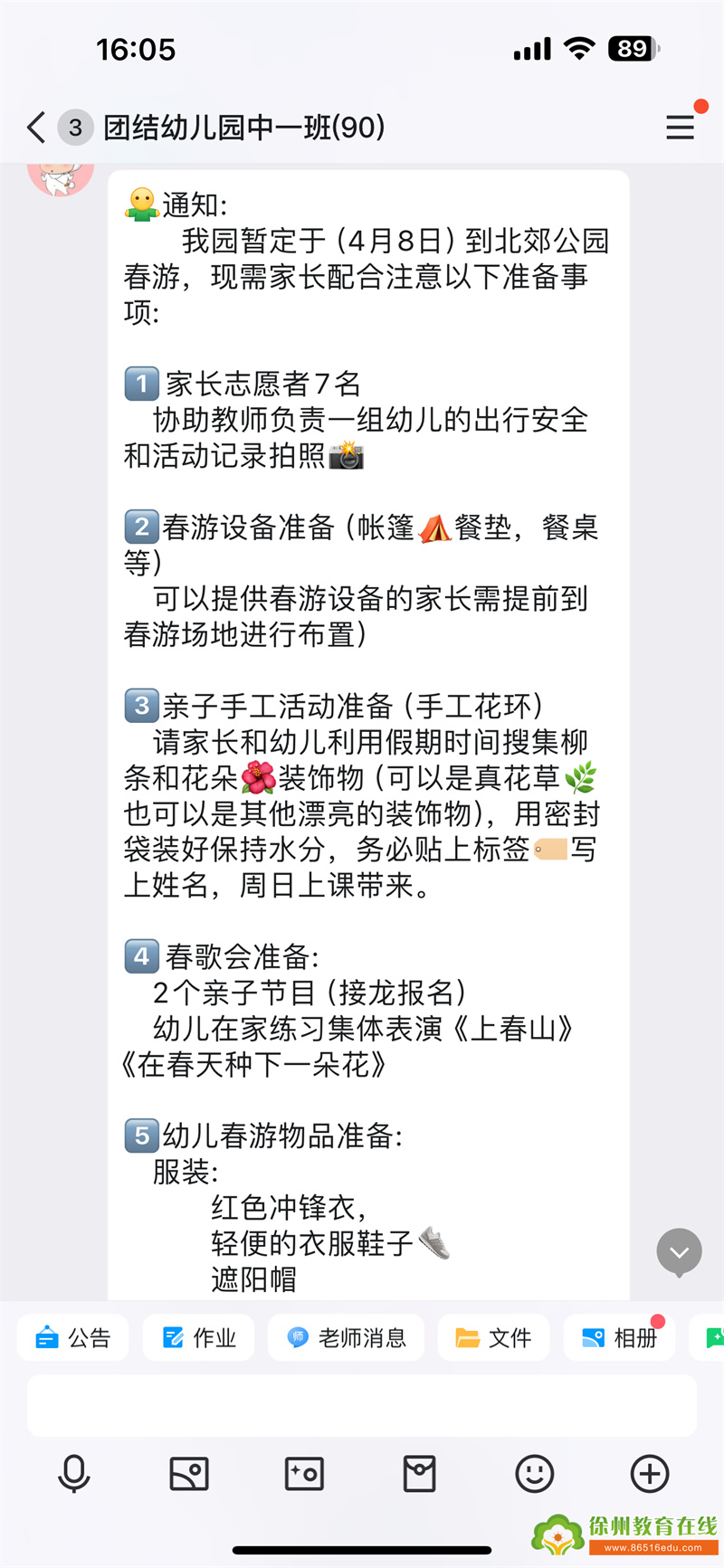This screenshot has height=1568, width=724.
Task: Open the 相册 album shortcut
Action: click(x=620, y=1337)
